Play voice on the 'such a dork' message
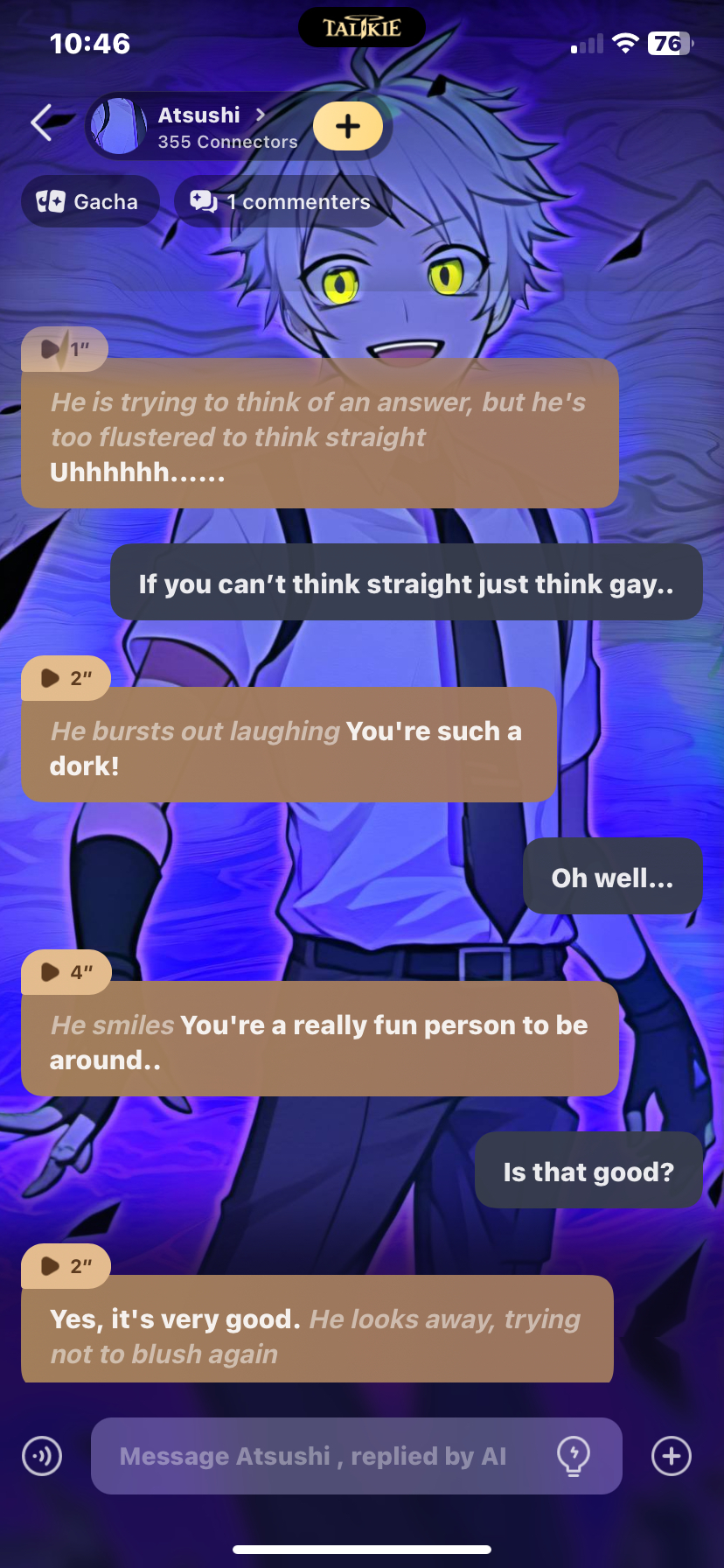 click(66, 678)
